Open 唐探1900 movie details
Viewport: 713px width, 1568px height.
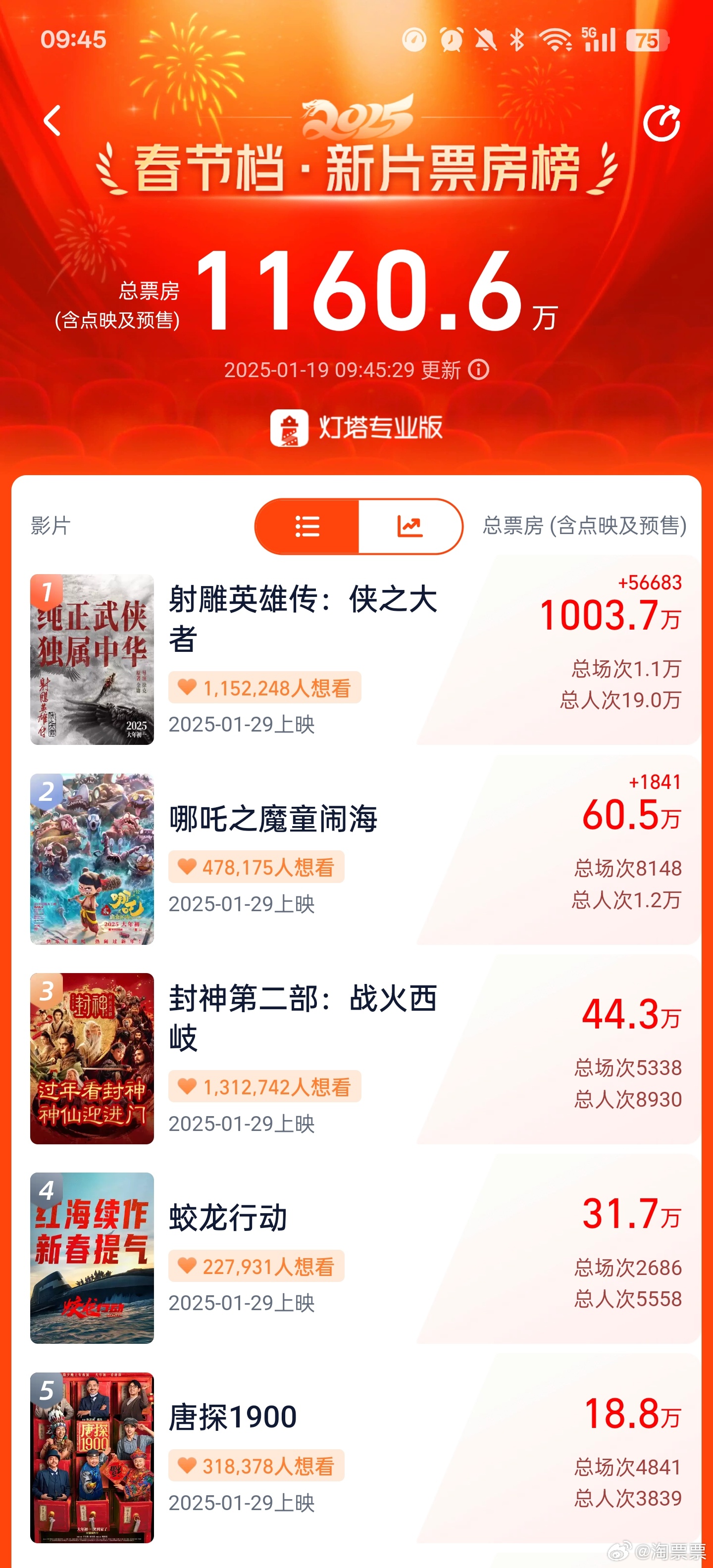point(233,1417)
